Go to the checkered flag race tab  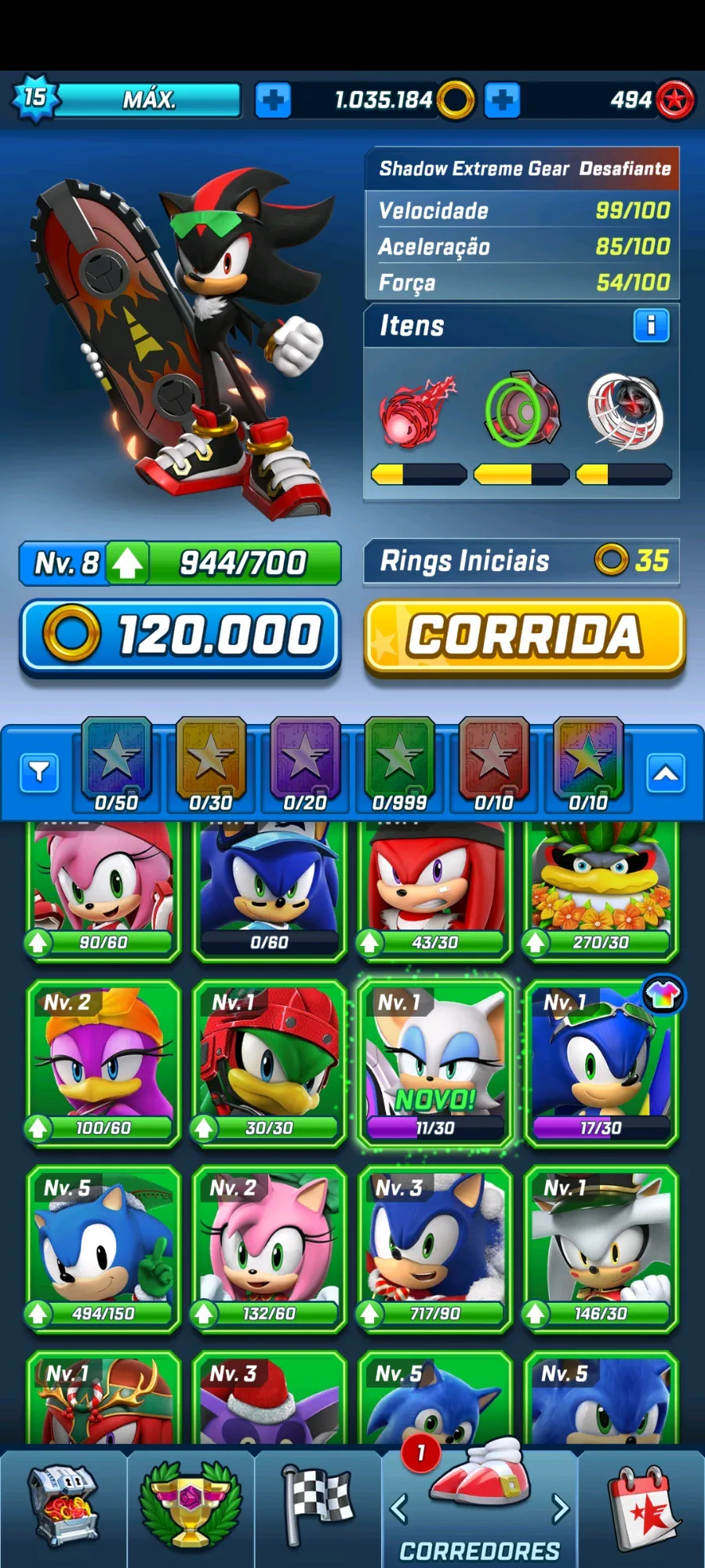pos(318,1506)
